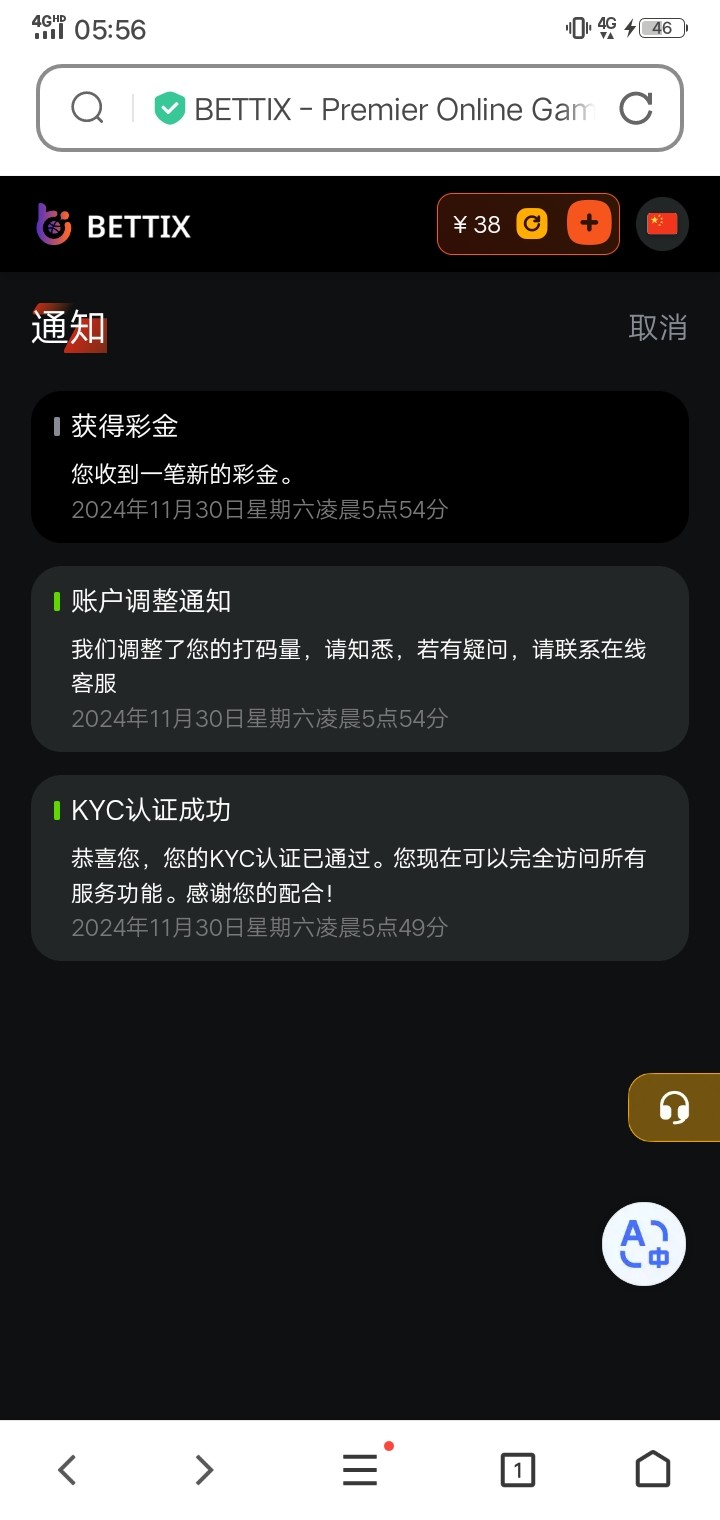
Task: Reload the page using the refresh icon
Action: click(636, 108)
